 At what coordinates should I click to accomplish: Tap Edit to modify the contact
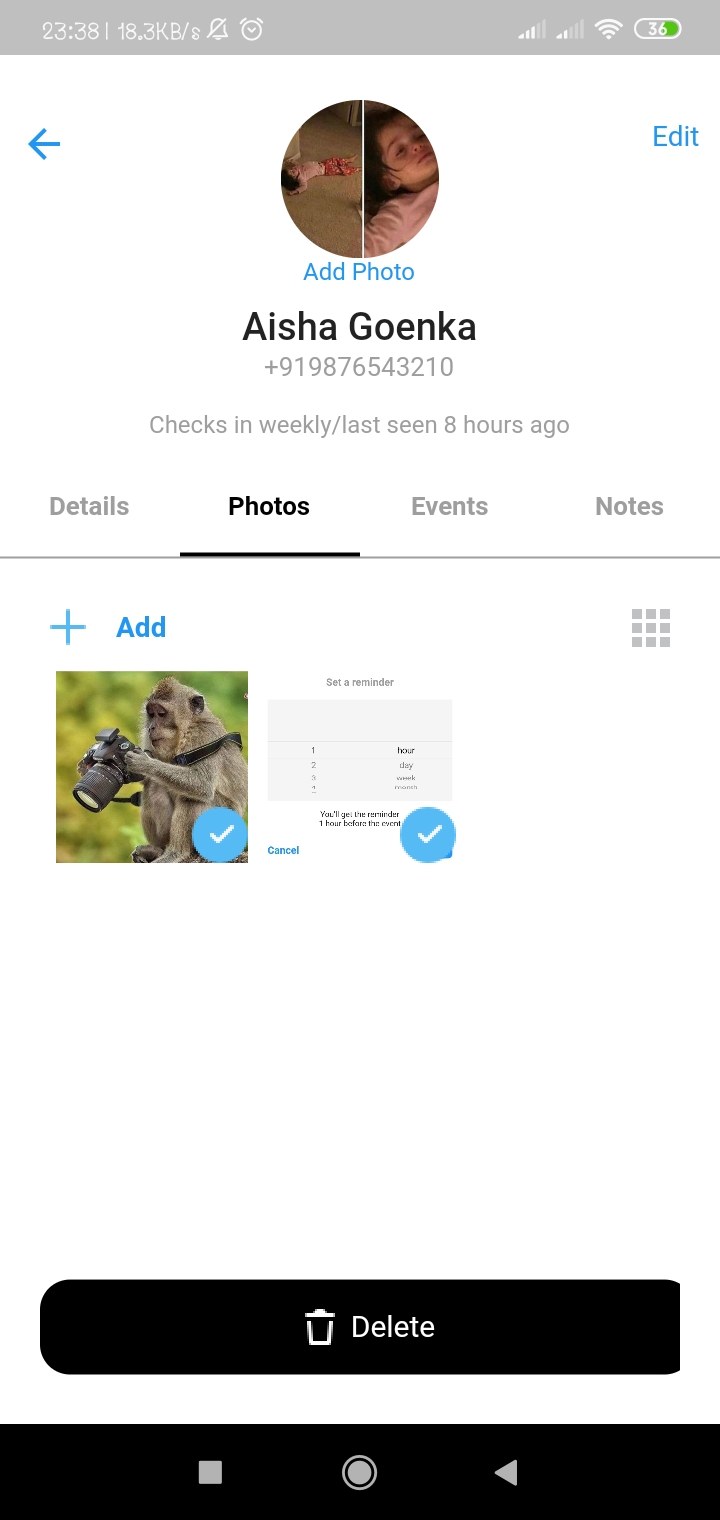675,137
